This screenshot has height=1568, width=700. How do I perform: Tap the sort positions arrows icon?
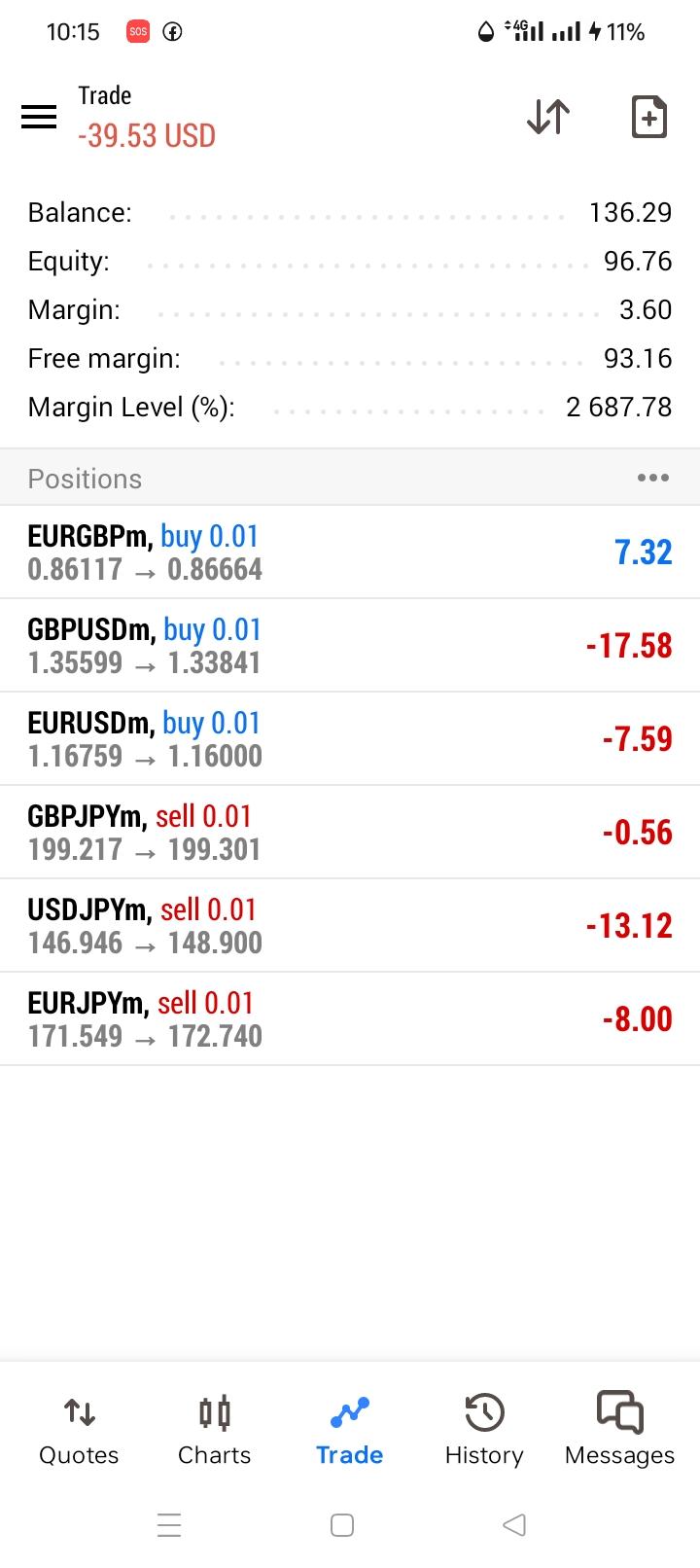548,117
